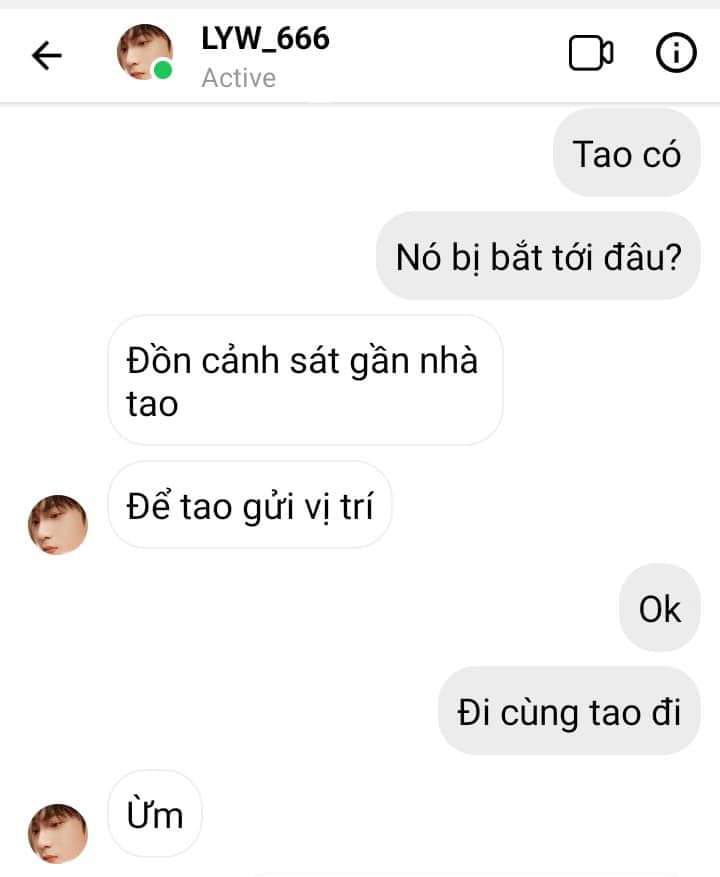Go back using the arrow icon
720x877 pixels.
point(47,56)
